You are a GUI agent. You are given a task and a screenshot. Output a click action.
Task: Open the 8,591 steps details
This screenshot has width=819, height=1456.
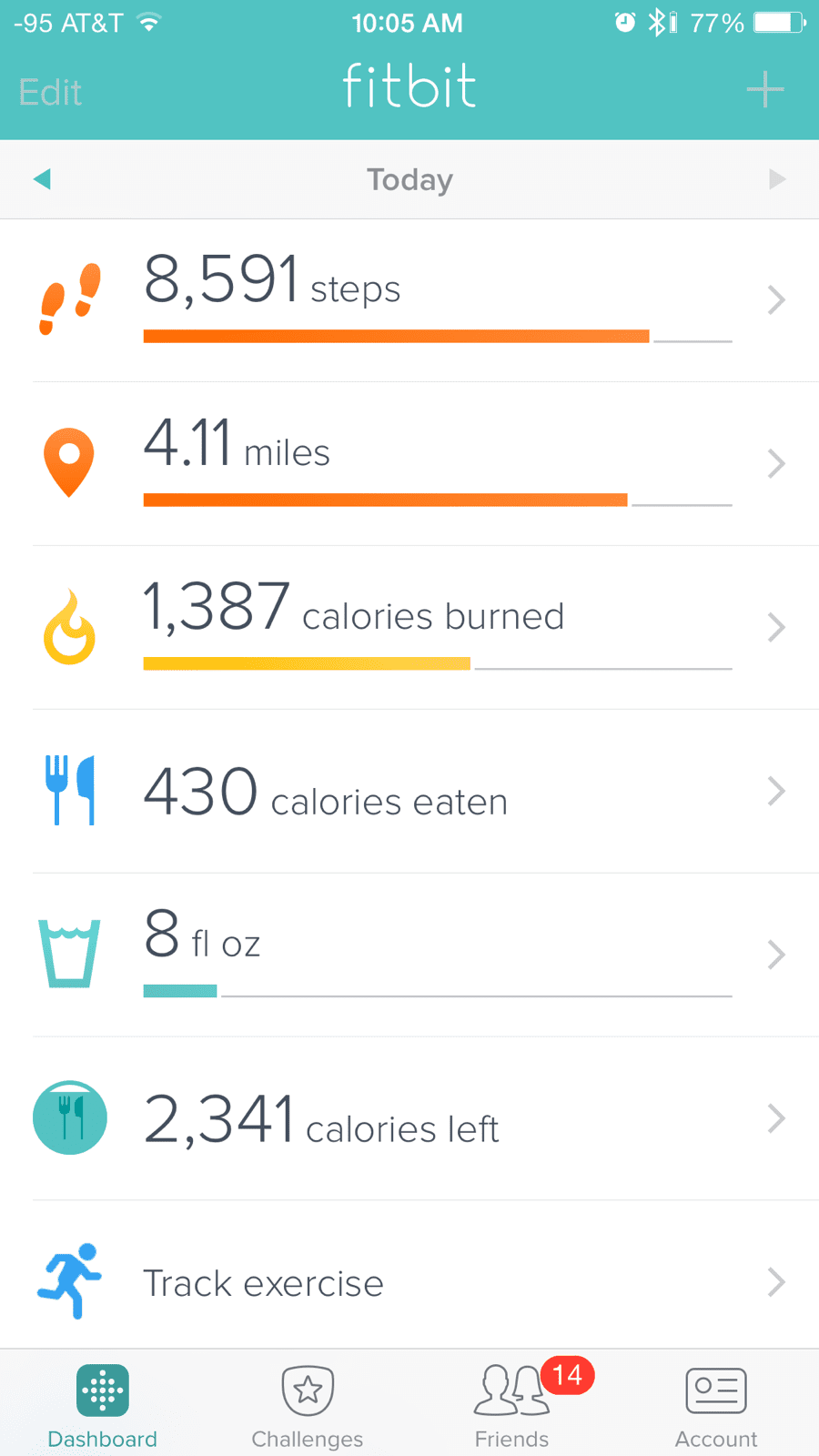pyautogui.click(x=409, y=300)
